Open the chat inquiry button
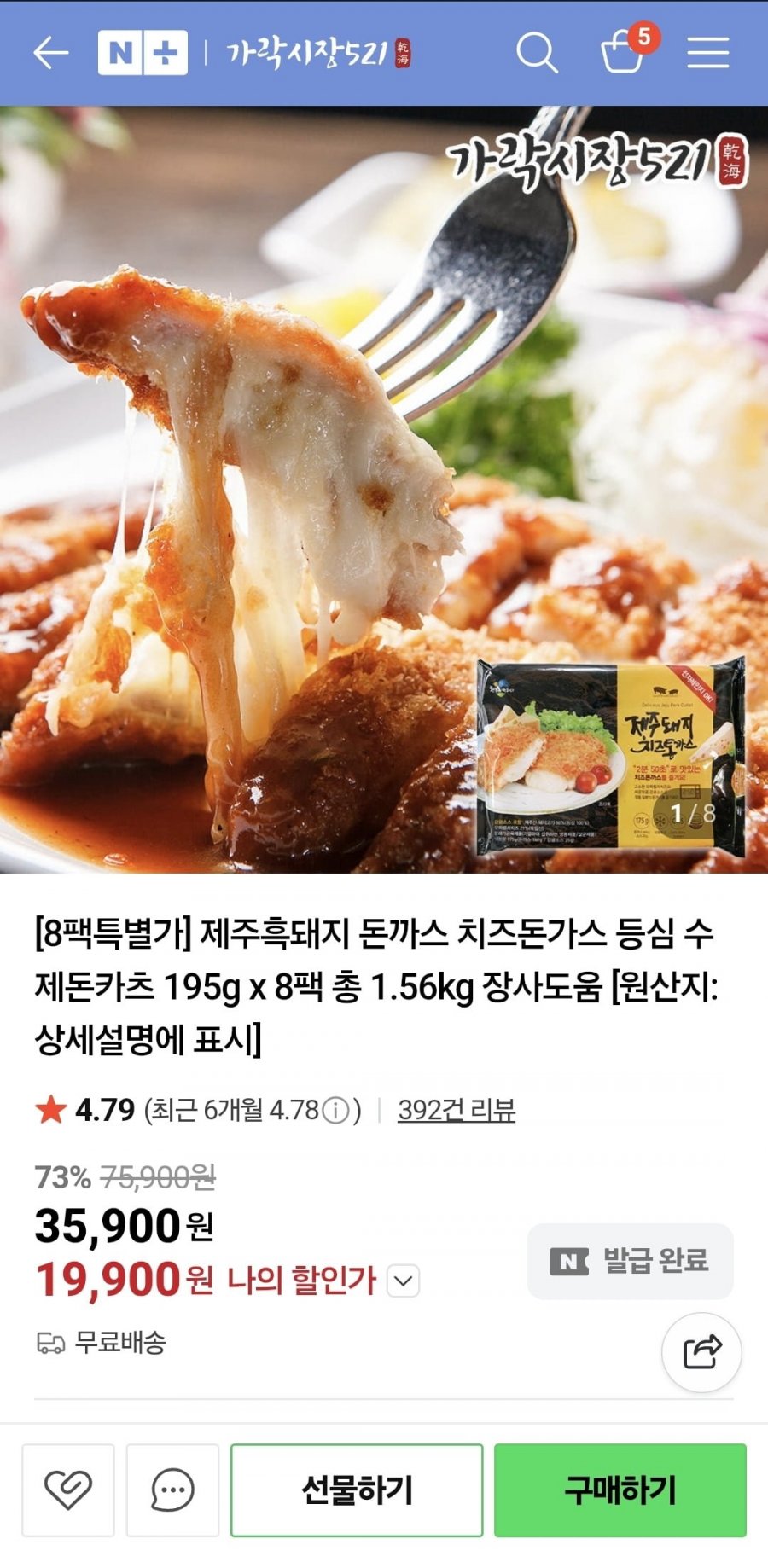 click(x=172, y=1490)
